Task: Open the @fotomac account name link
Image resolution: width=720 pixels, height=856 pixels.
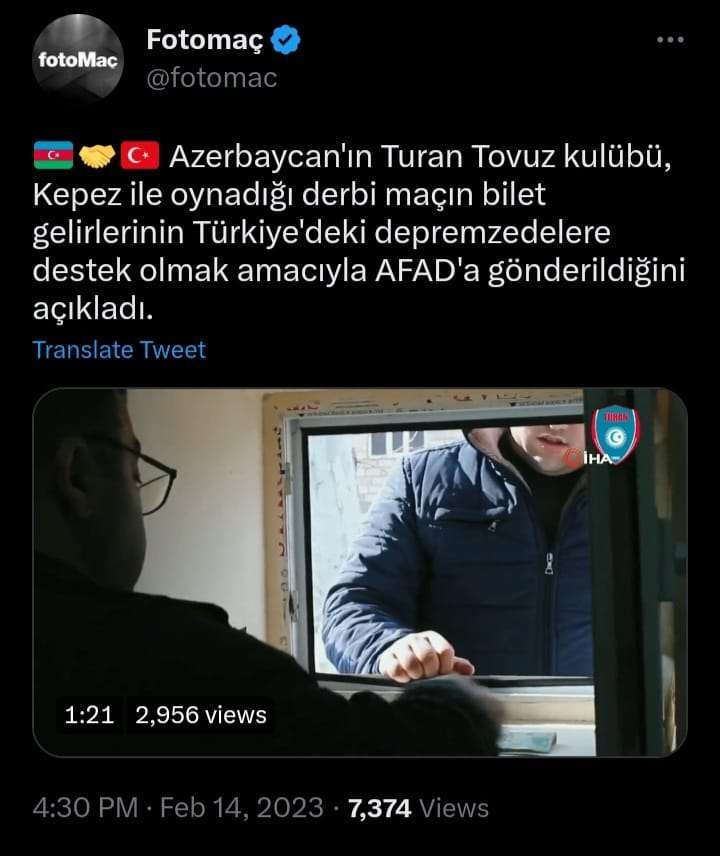Action: tap(212, 78)
